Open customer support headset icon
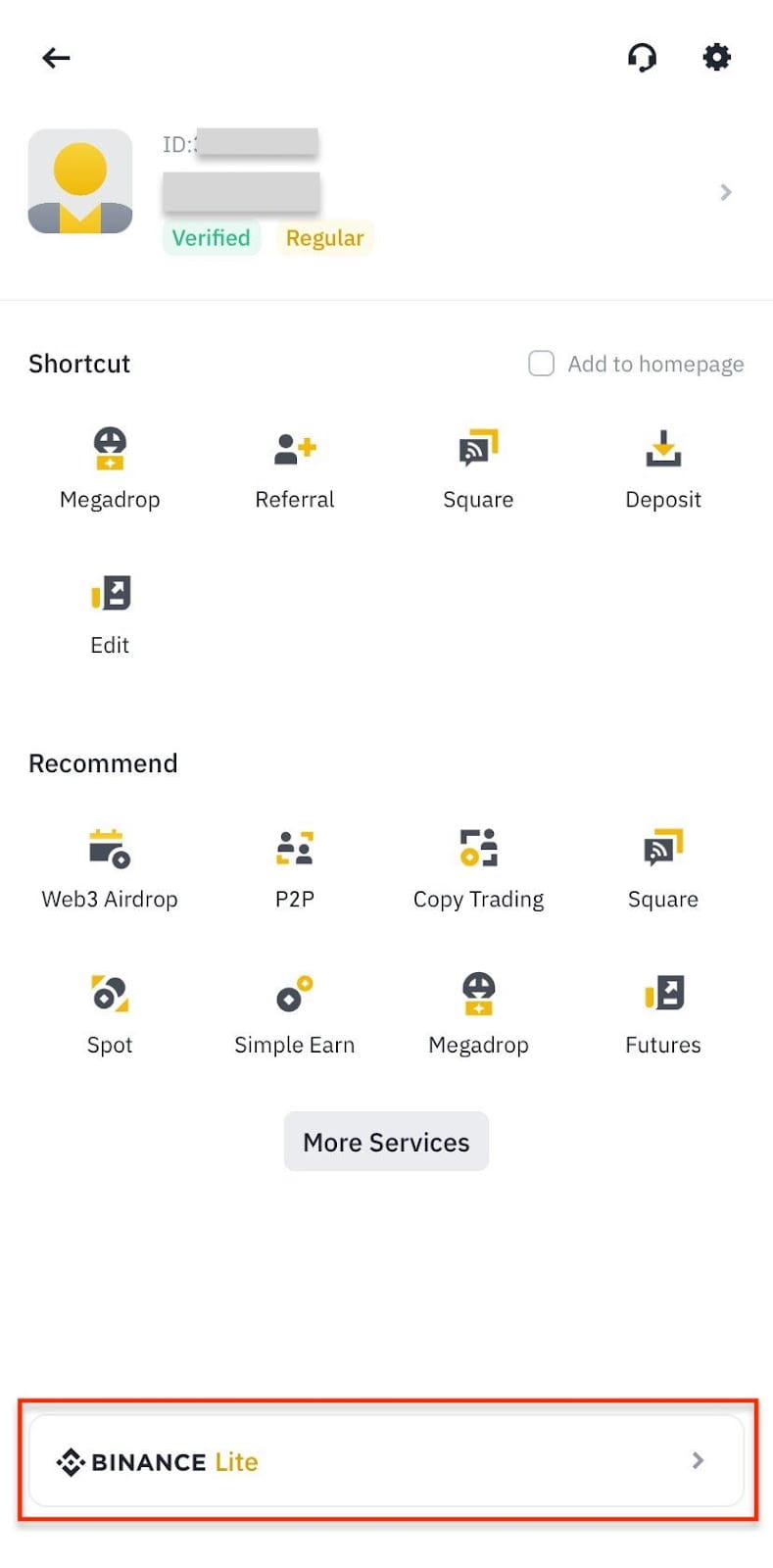Image resolution: width=773 pixels, height=1568 pixels. [642, 58]
